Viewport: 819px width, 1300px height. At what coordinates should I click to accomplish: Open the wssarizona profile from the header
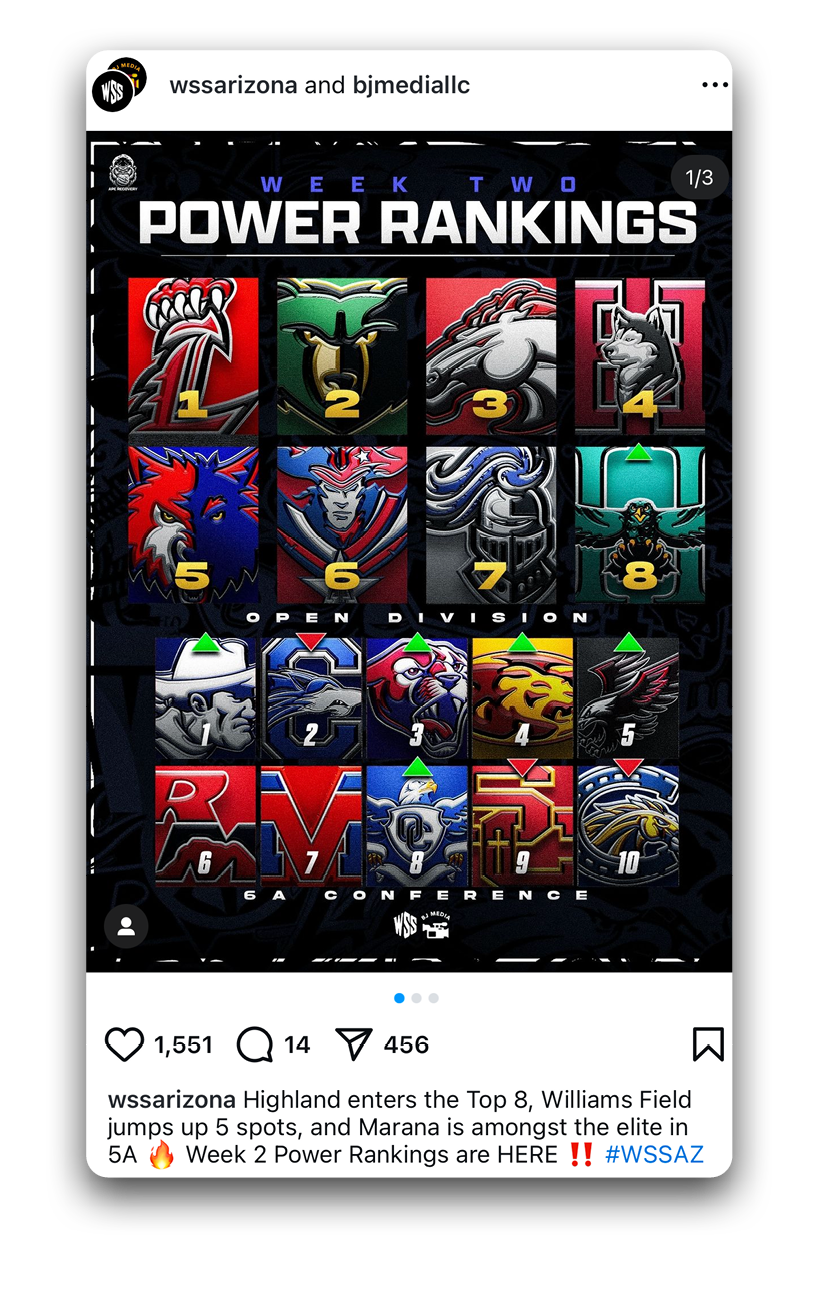tap(233, 86)
